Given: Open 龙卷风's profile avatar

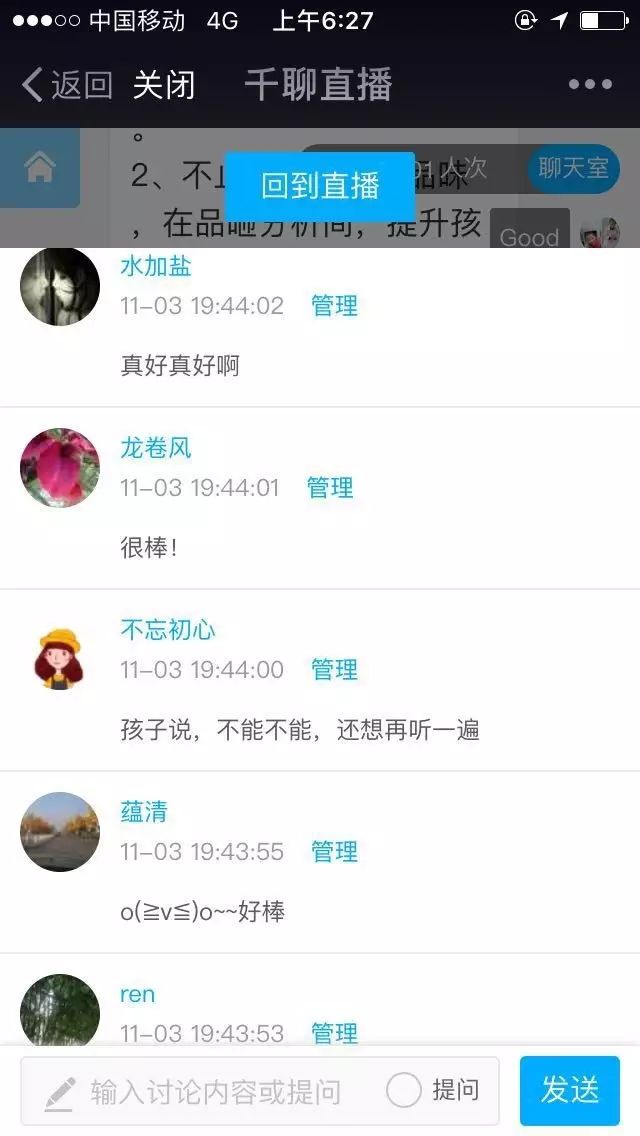Looking at the screenshot, I should [x=60, y=468].
